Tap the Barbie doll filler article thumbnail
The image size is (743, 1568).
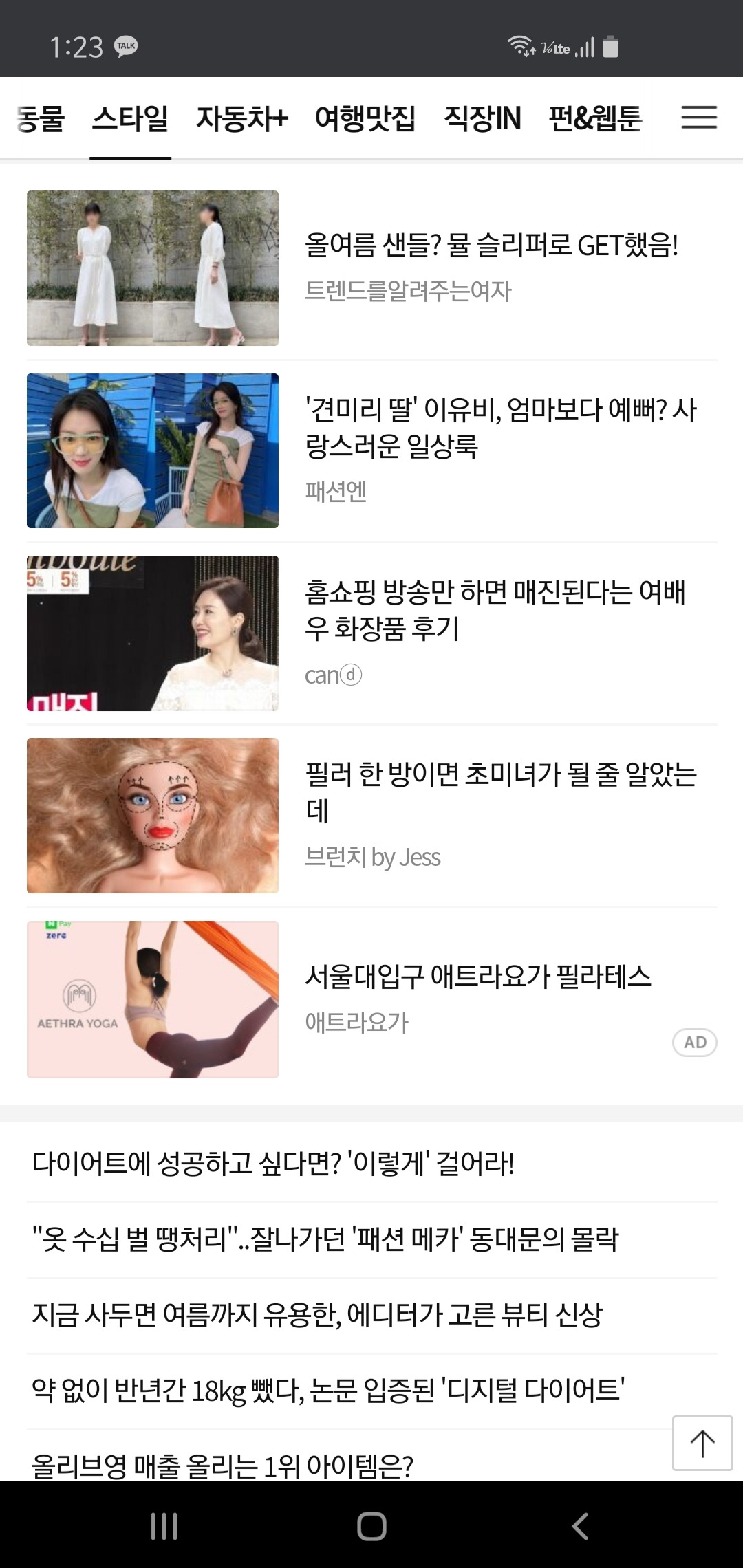pyautogui.click(x=153, y=815)
